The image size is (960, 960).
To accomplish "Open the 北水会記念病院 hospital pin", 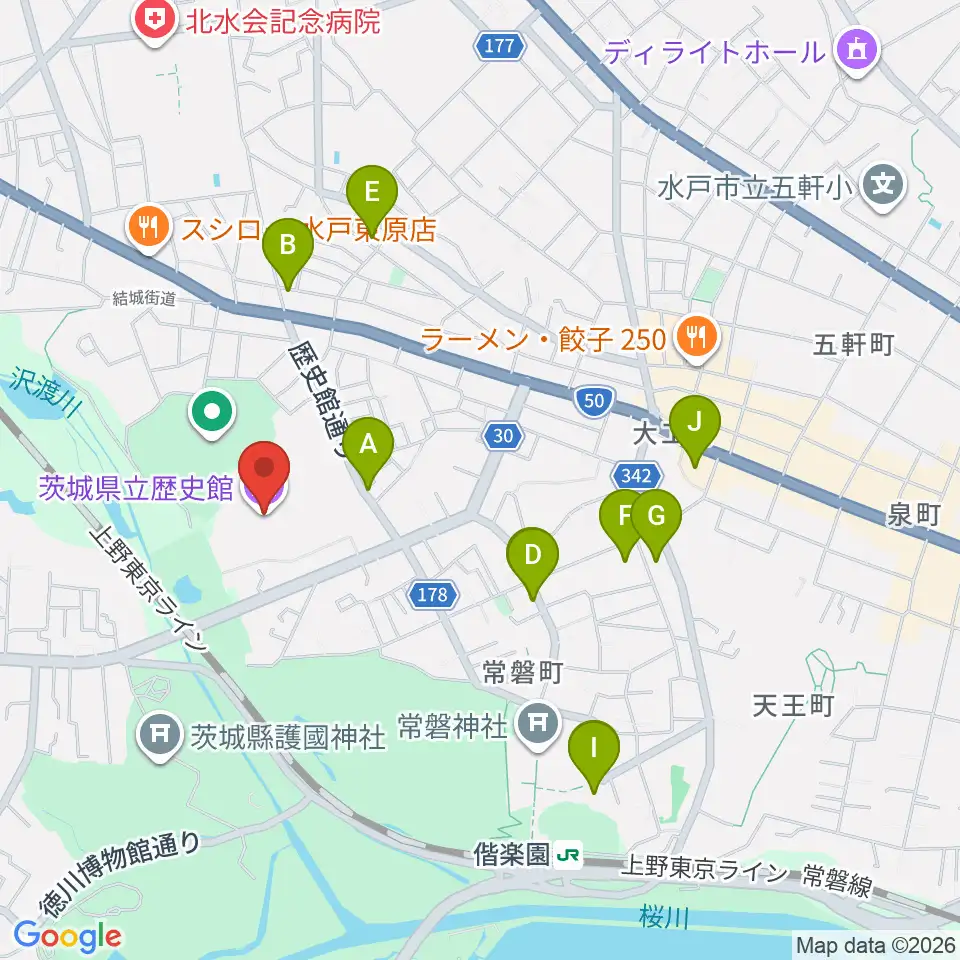I will [155, 22].
